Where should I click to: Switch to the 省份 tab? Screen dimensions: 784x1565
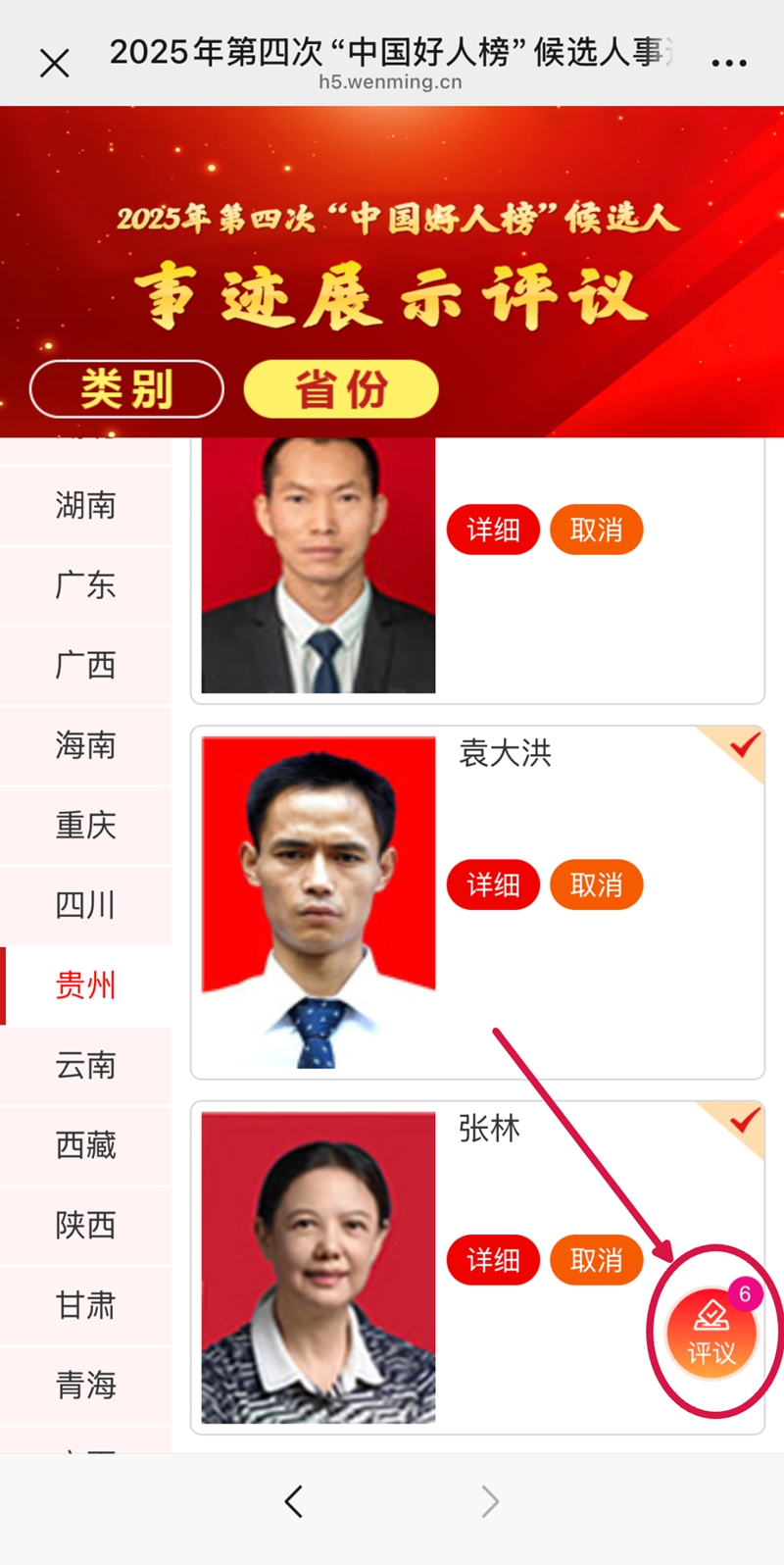341,389
